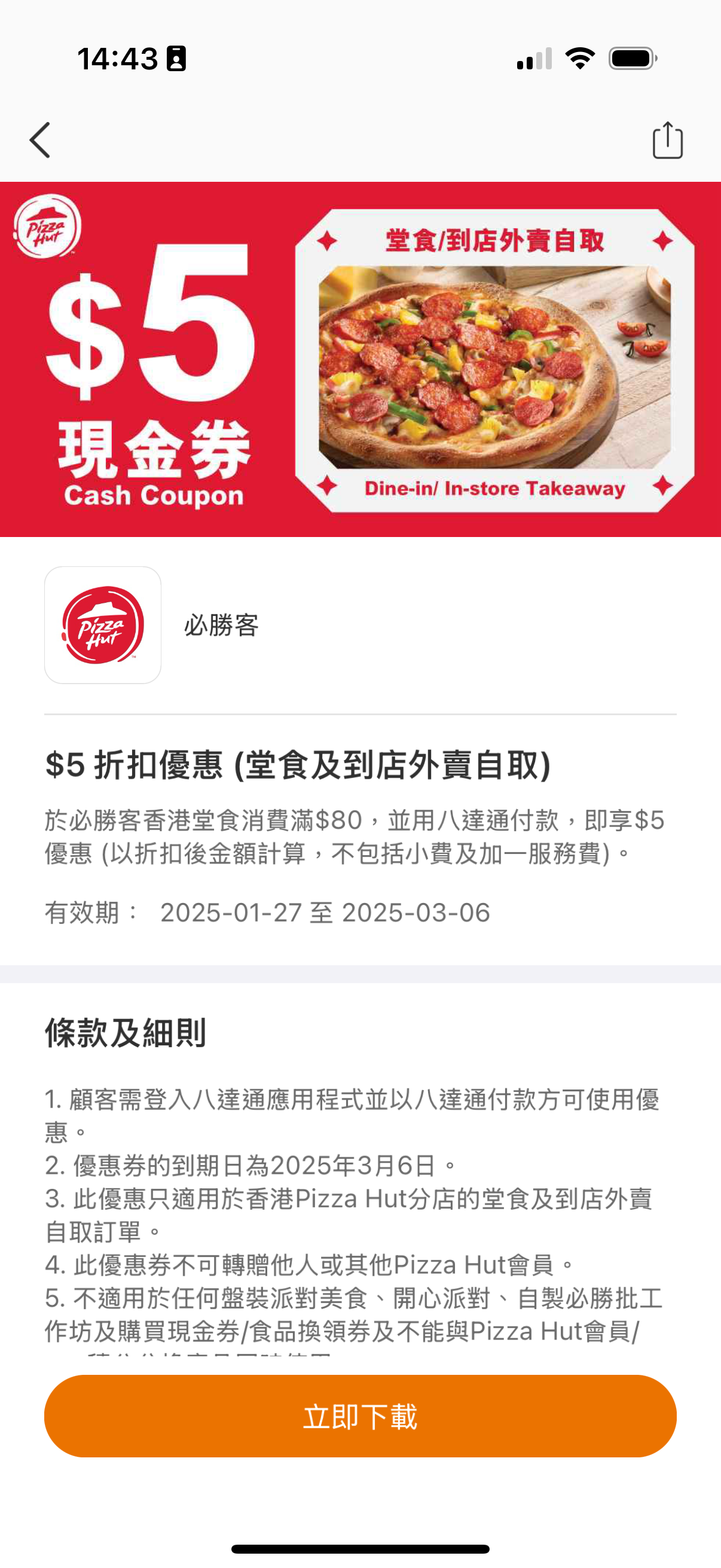721x1568 pixels.
Task: Tap the Dine-in/ In-store Takeaway label
Action: point(494,487)
